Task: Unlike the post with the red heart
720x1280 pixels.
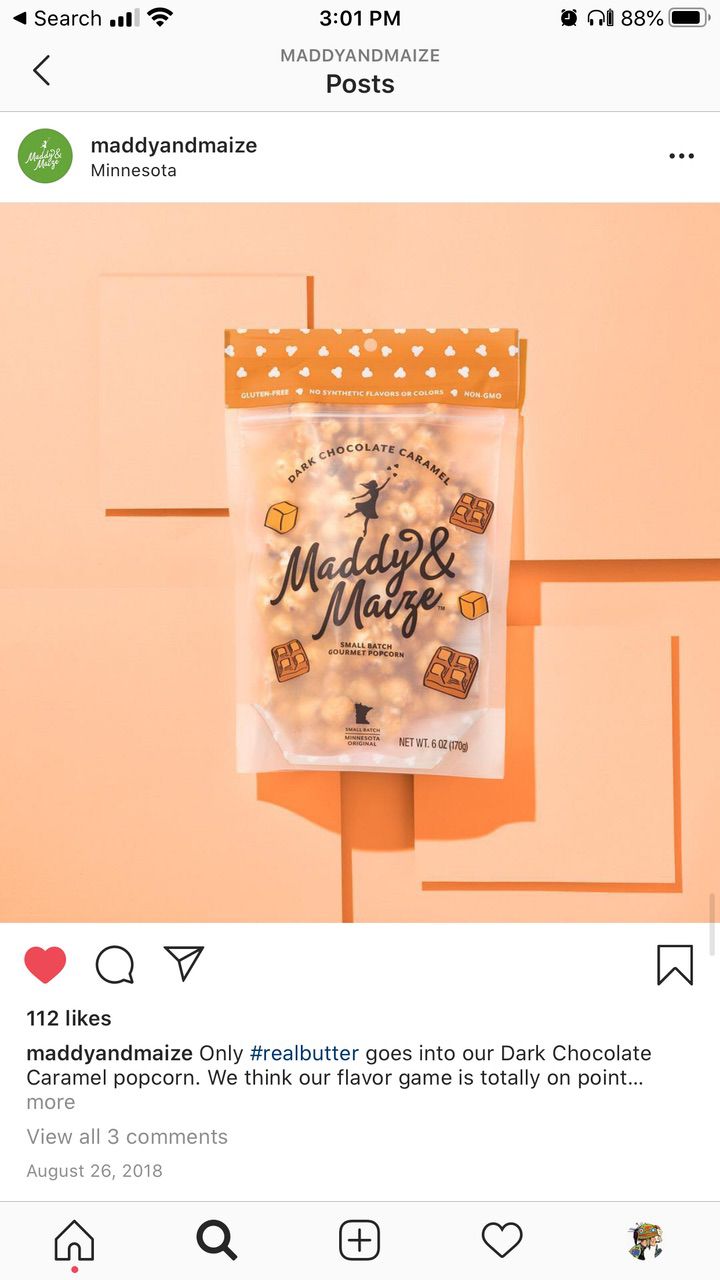Action: coord(45,965)
